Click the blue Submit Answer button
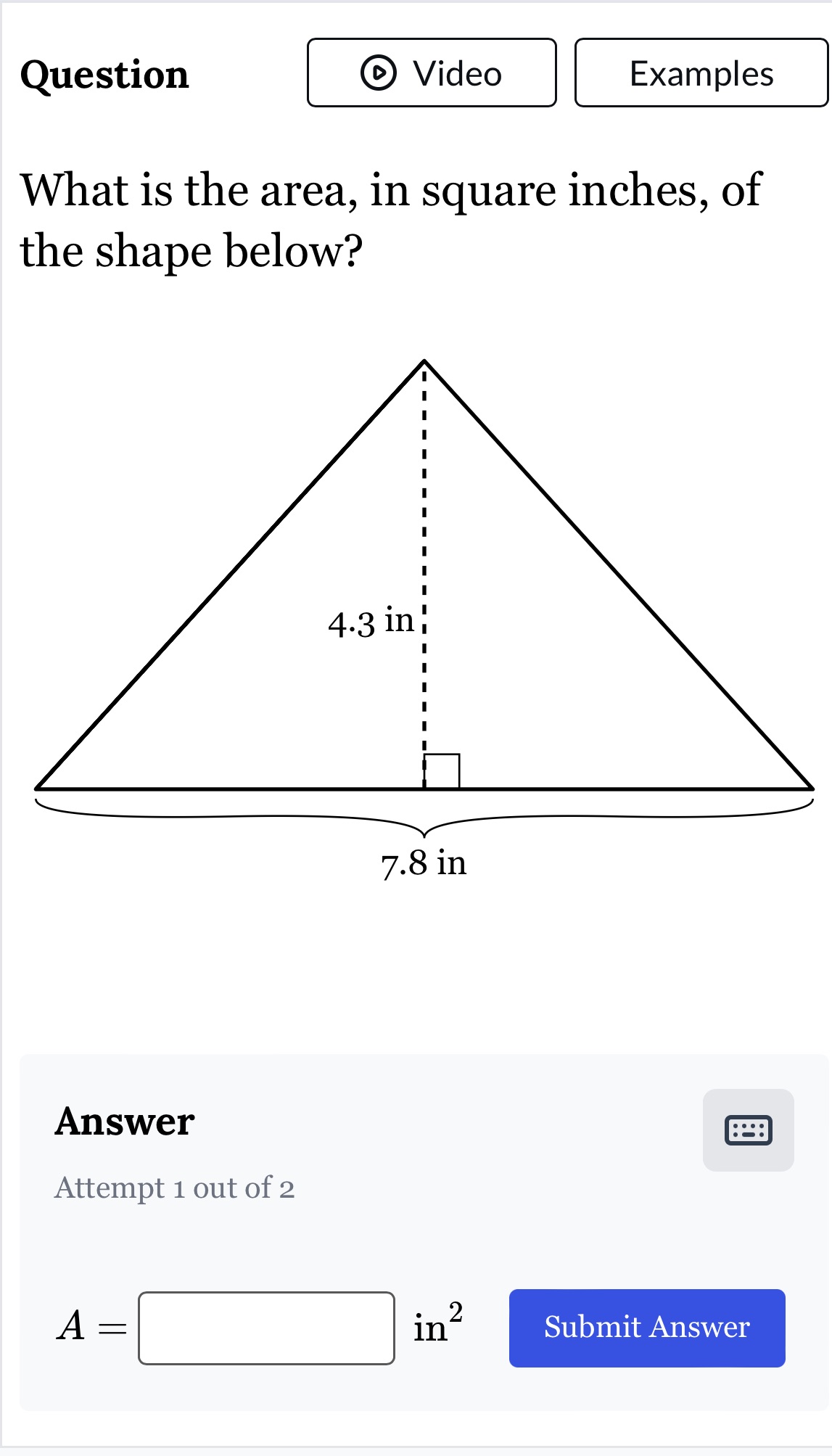Viewport: 832px width, 1456px height. pyautogui.click(x=646, y=1326)
